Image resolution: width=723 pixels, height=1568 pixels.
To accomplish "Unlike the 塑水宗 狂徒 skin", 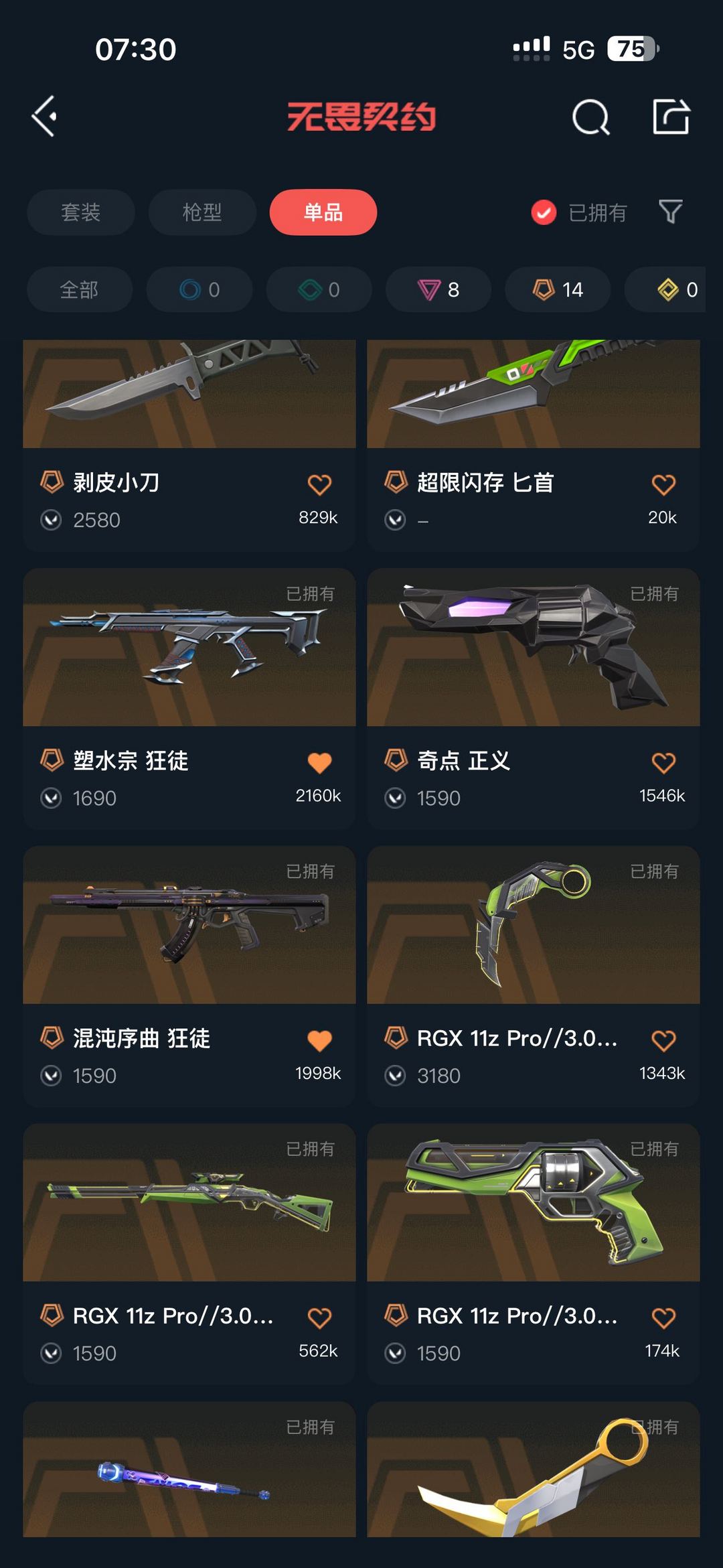I will tap(319, 762).
